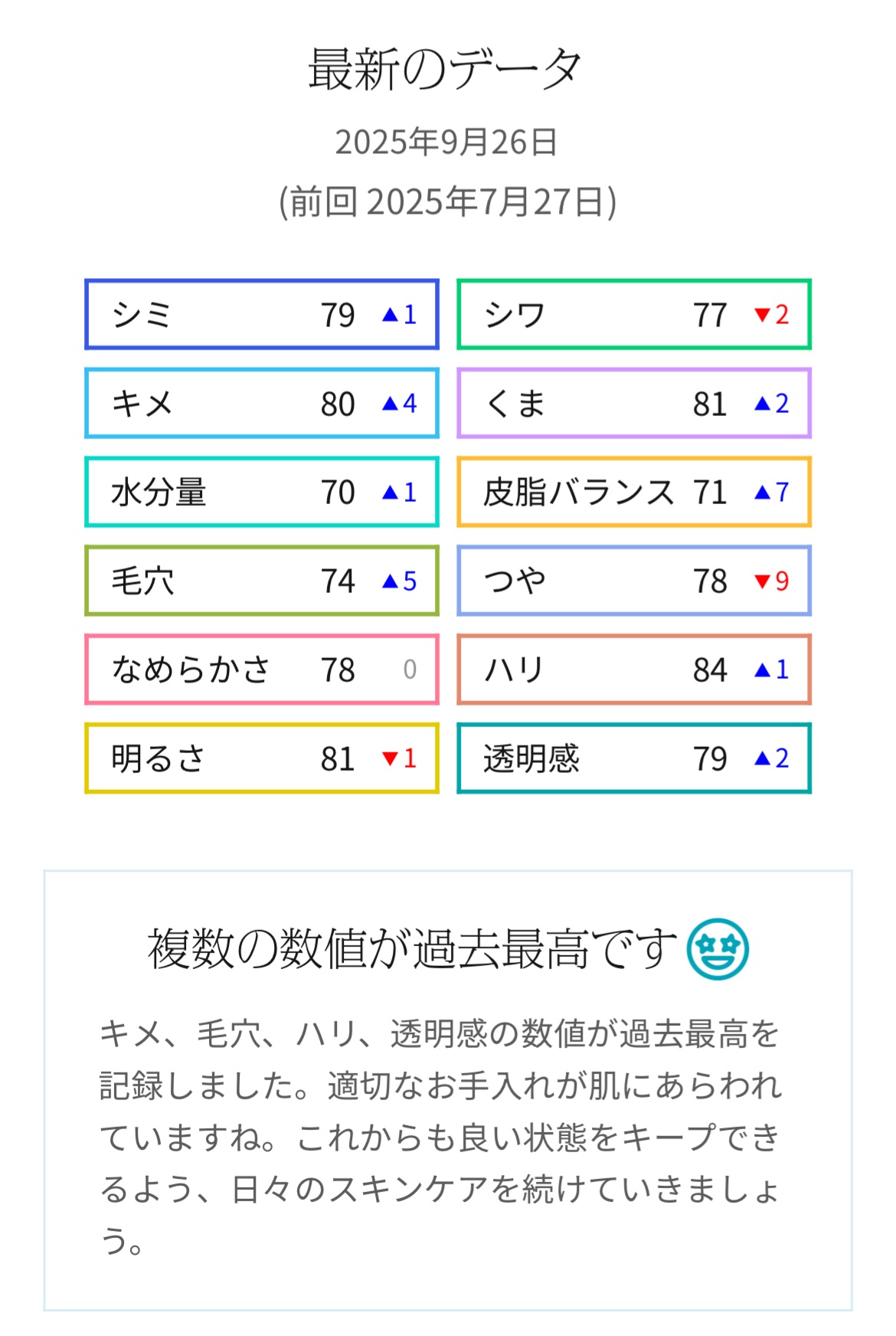Click the previous date 2025年7月27日 text
Image resolution: width=896 pixels, height=1336 pixels.
pyautogui.click(x=448, y=201)
